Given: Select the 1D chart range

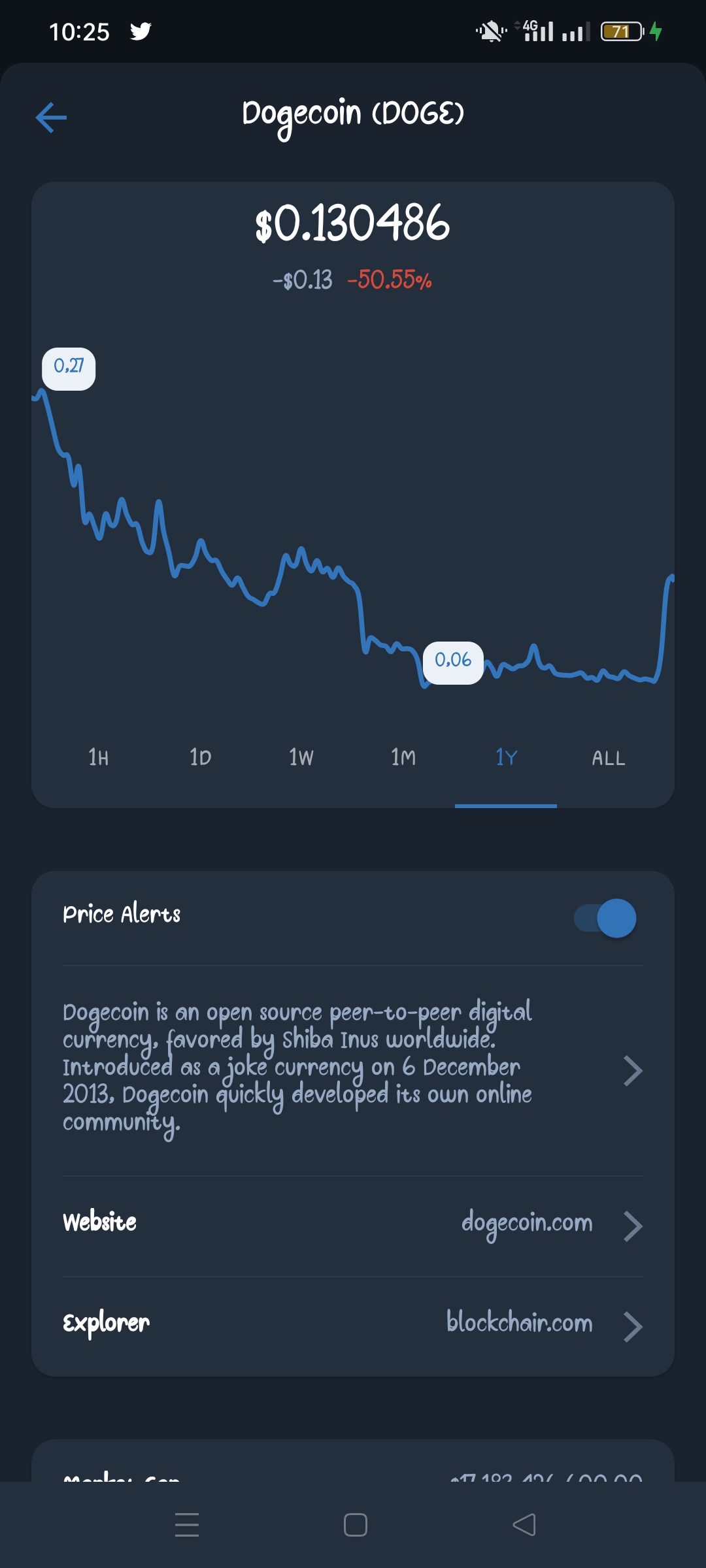Looking at the screenshot, I should pyautogui.click(x=201, y=758).
